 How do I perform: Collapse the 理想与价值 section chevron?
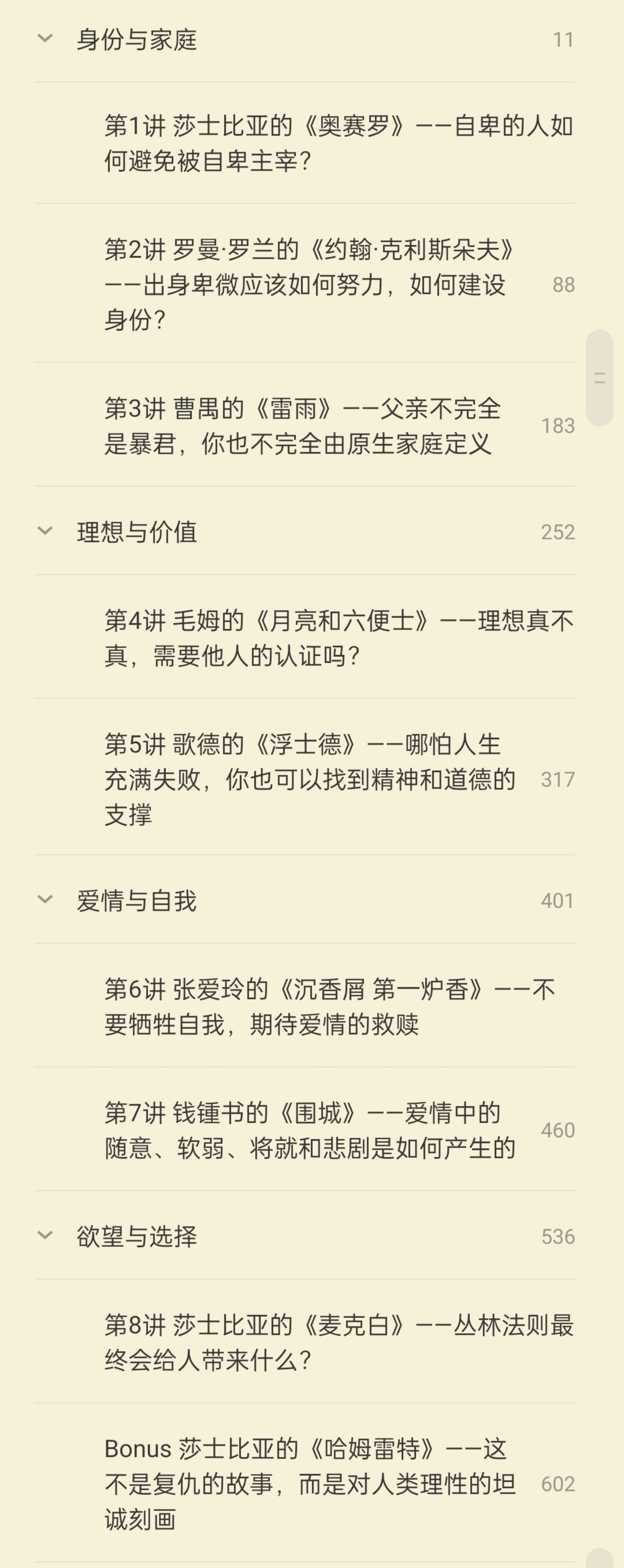point(45,531)
